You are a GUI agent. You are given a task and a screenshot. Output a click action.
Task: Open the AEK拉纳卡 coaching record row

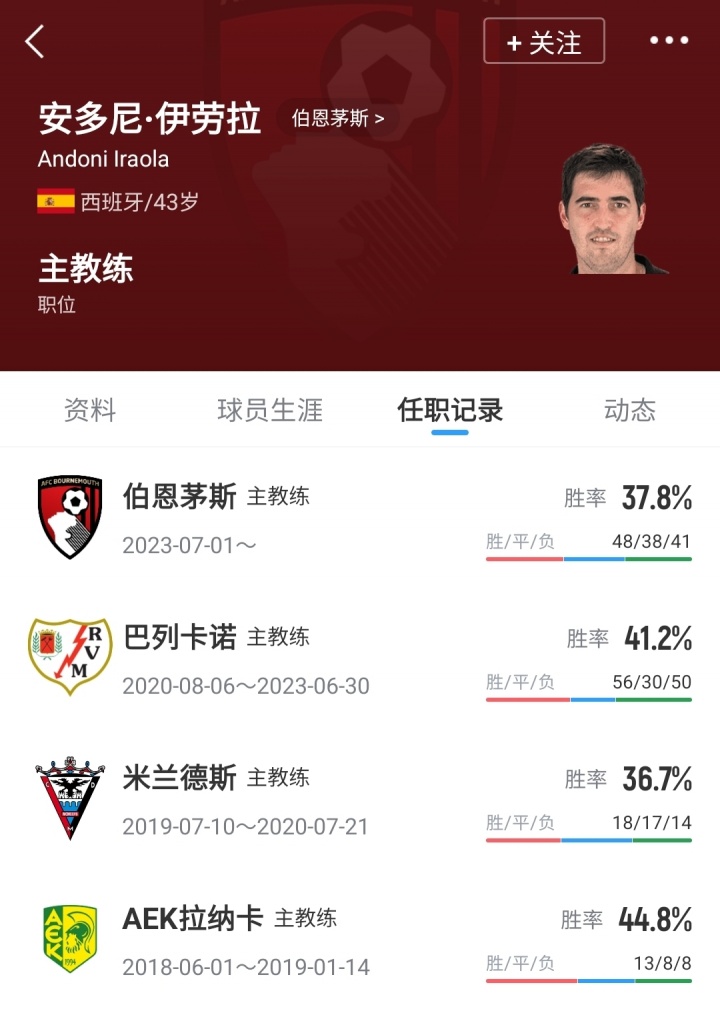tap(360, 939)
